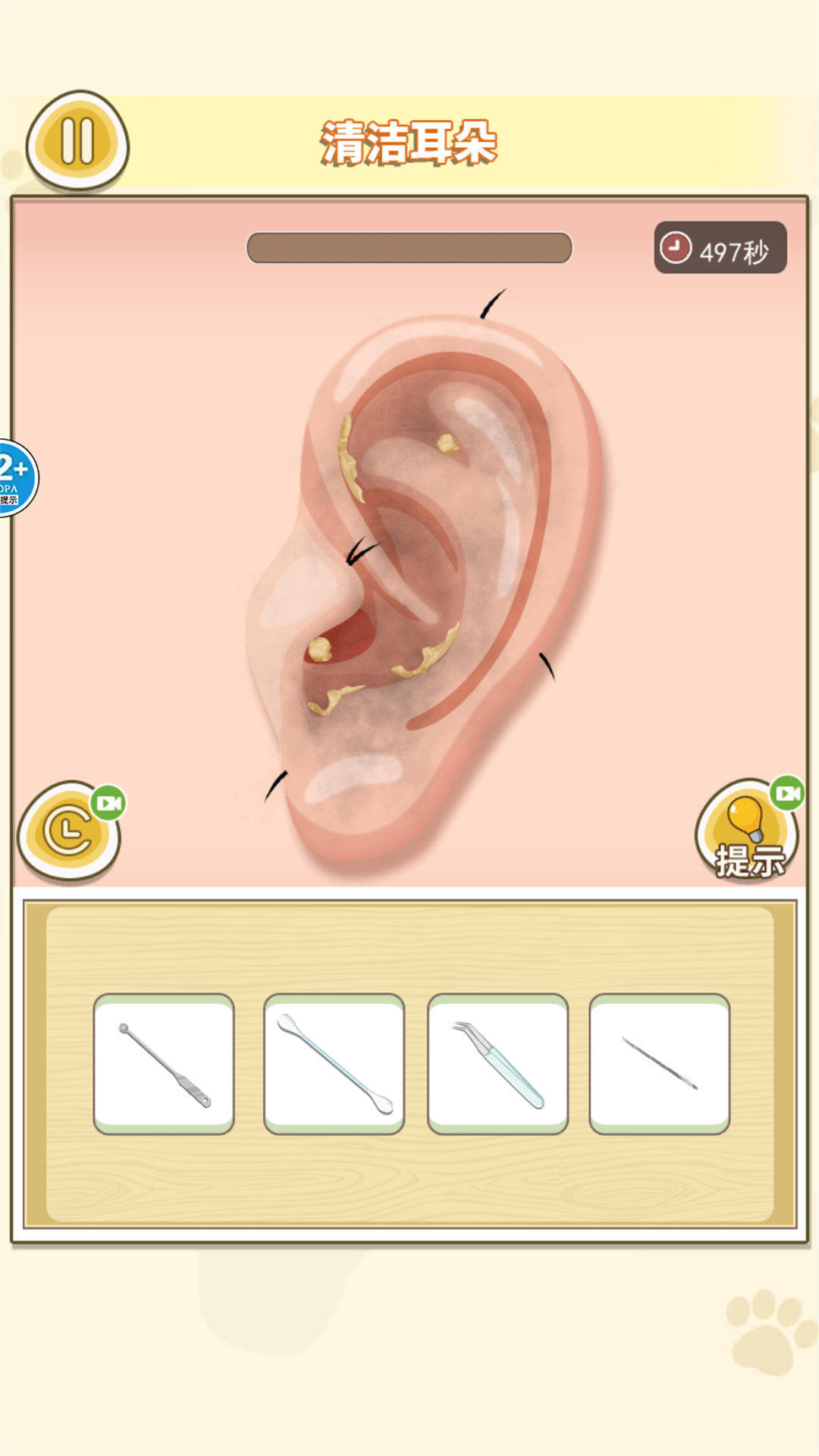This screenshot has height=1456, width=819.
Task: Pause the ear cleaning game
Action: pos(77,140)
